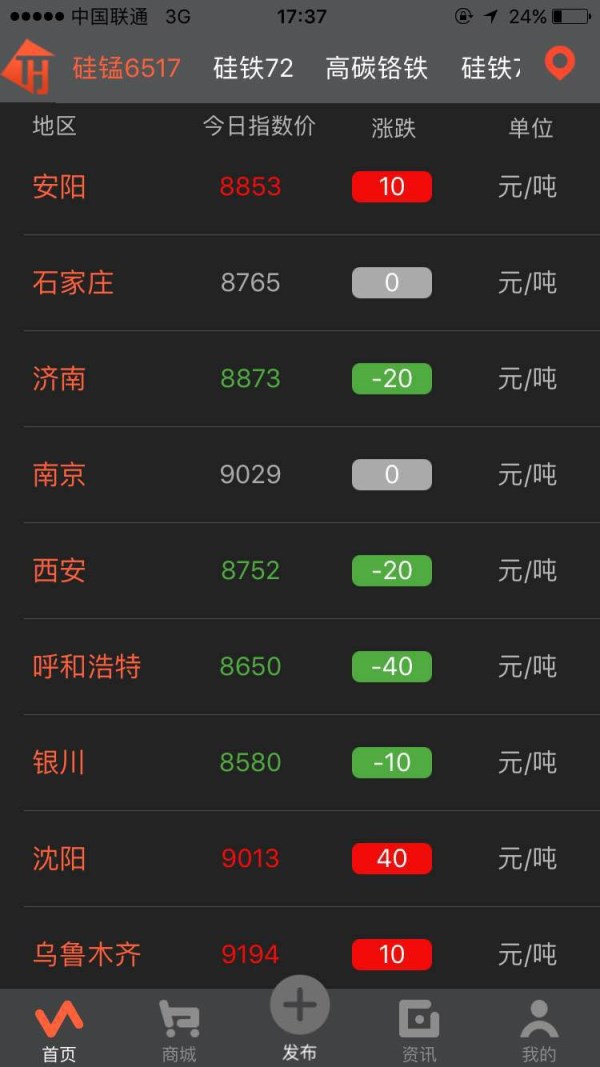Screen dimensions: 600x1067
Task: Open the 南京 price row
Action: [300, 475]
